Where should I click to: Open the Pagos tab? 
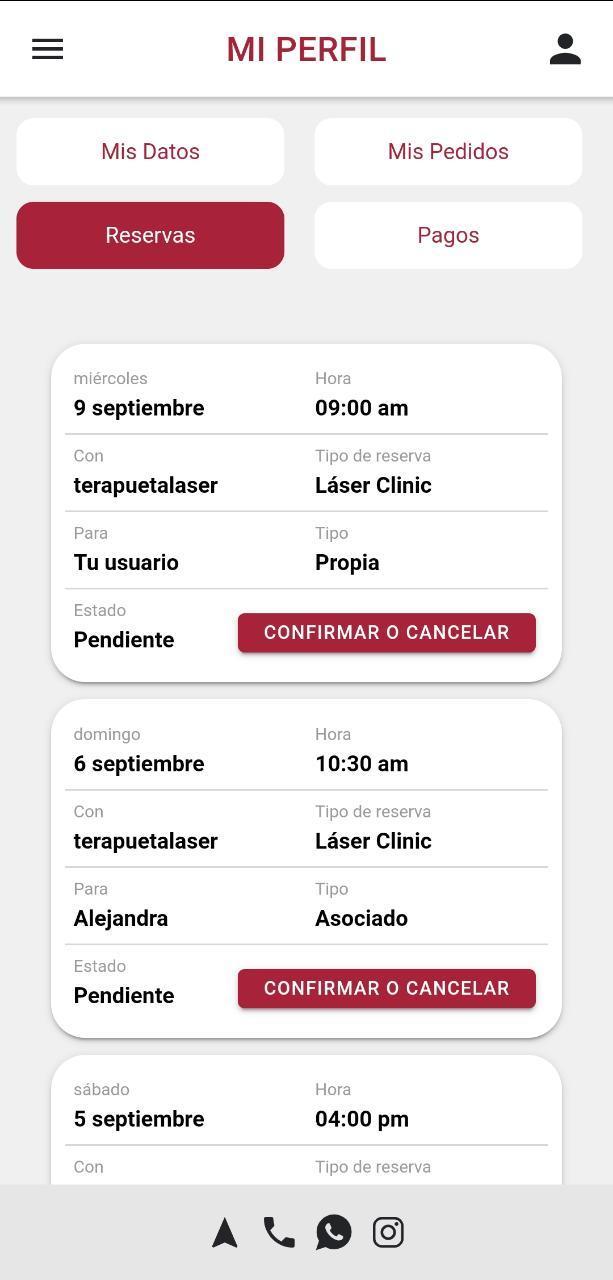[x=448, y=236]
